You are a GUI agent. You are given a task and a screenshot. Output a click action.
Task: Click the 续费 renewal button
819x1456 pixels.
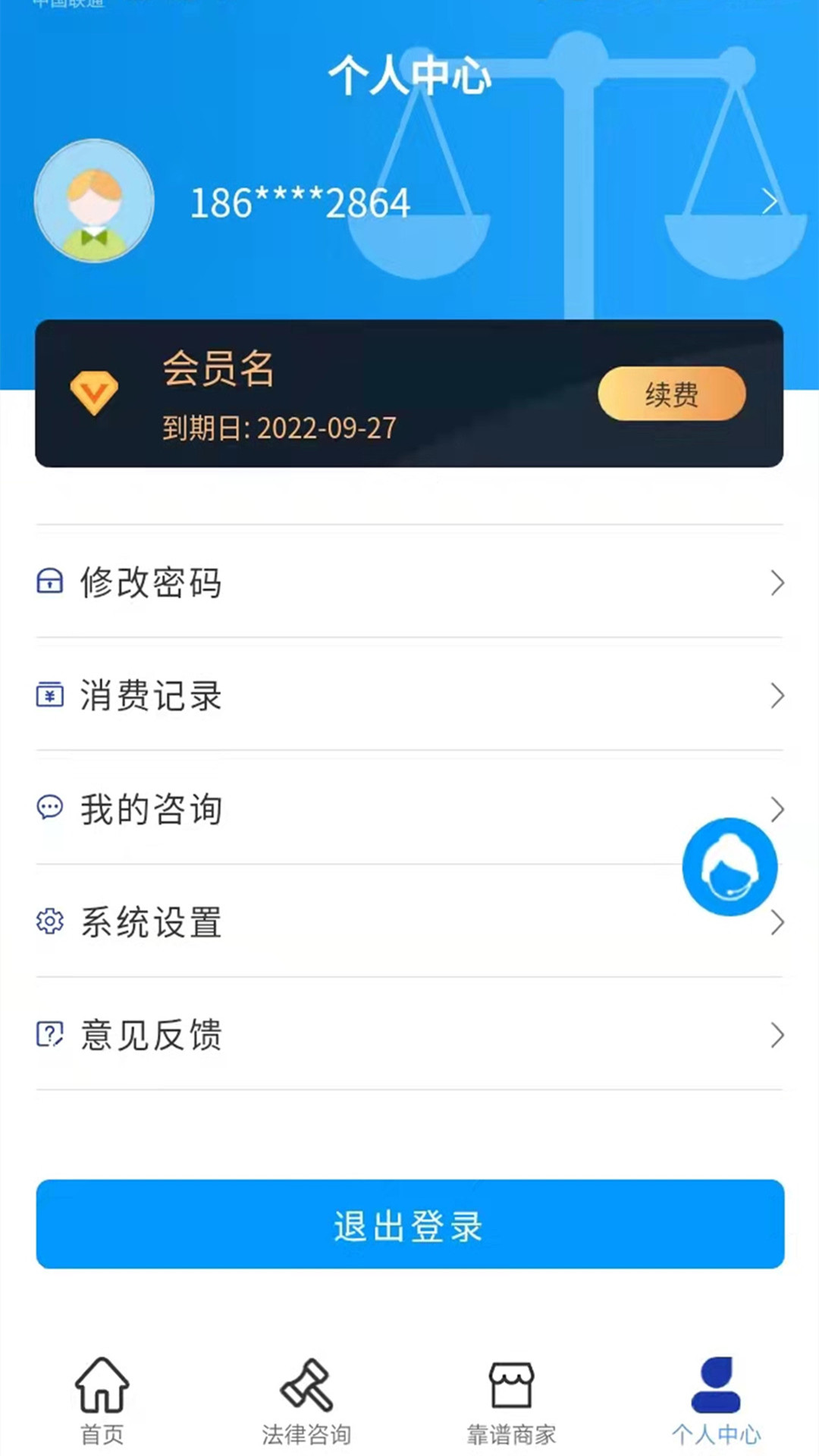point(670,394)
